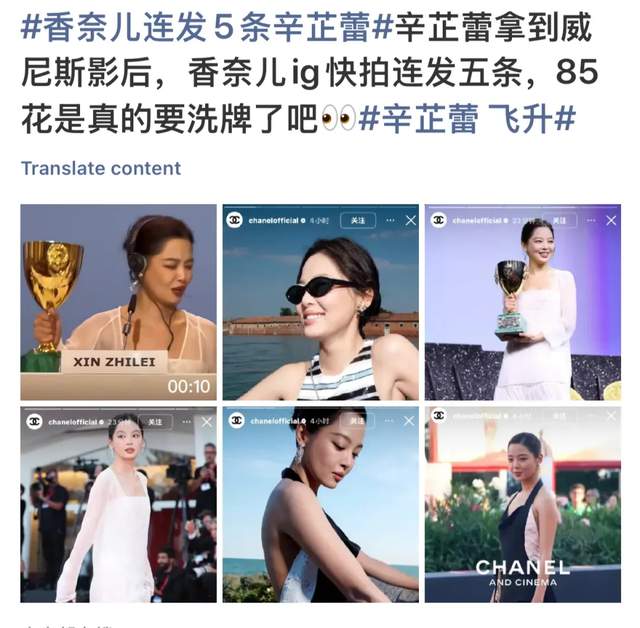Open the image labeled CHANEL AND CINEMA

click(x=522, y=504)
